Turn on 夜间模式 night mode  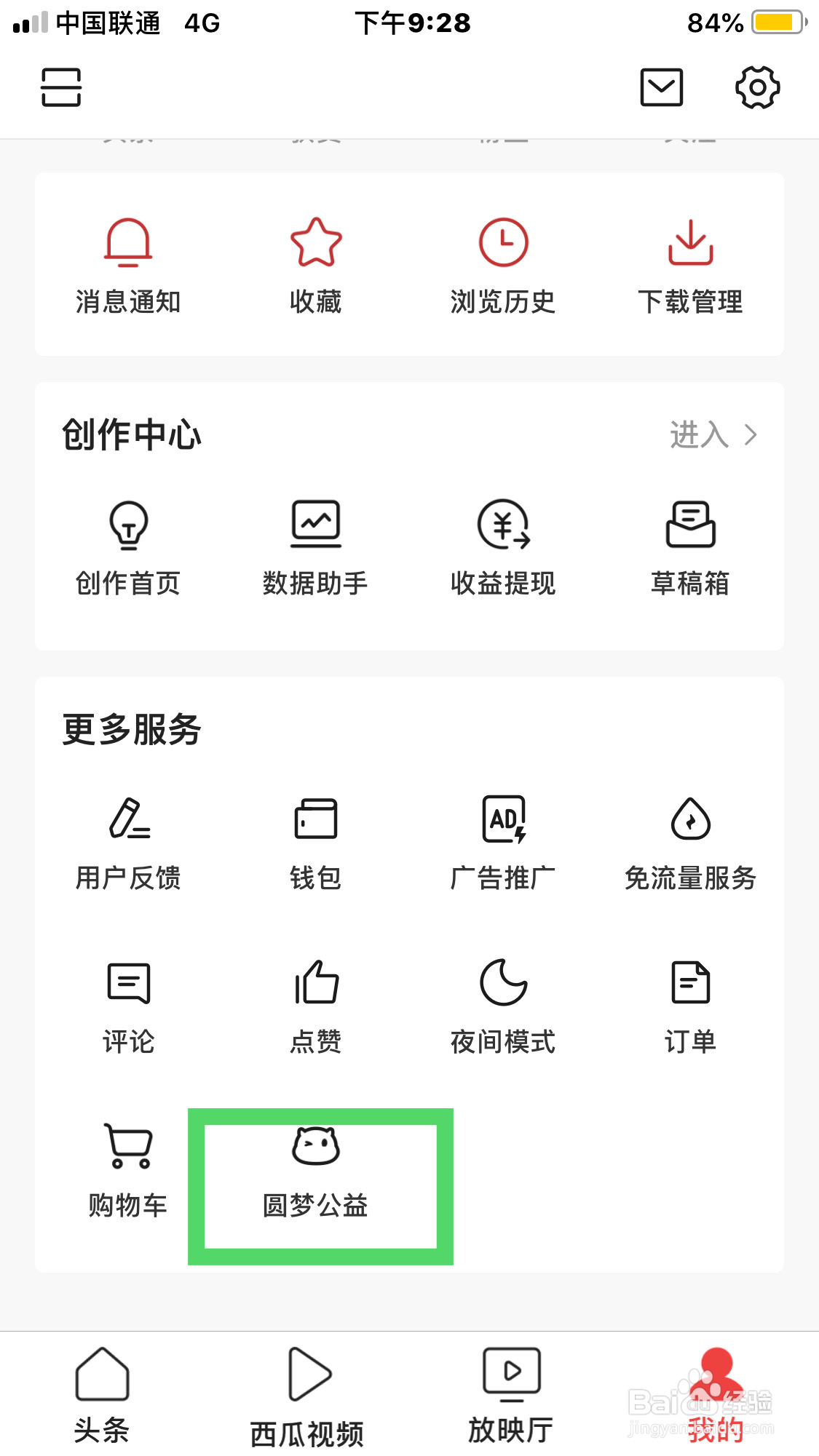pyautogui.click(x=503, y=1007)
